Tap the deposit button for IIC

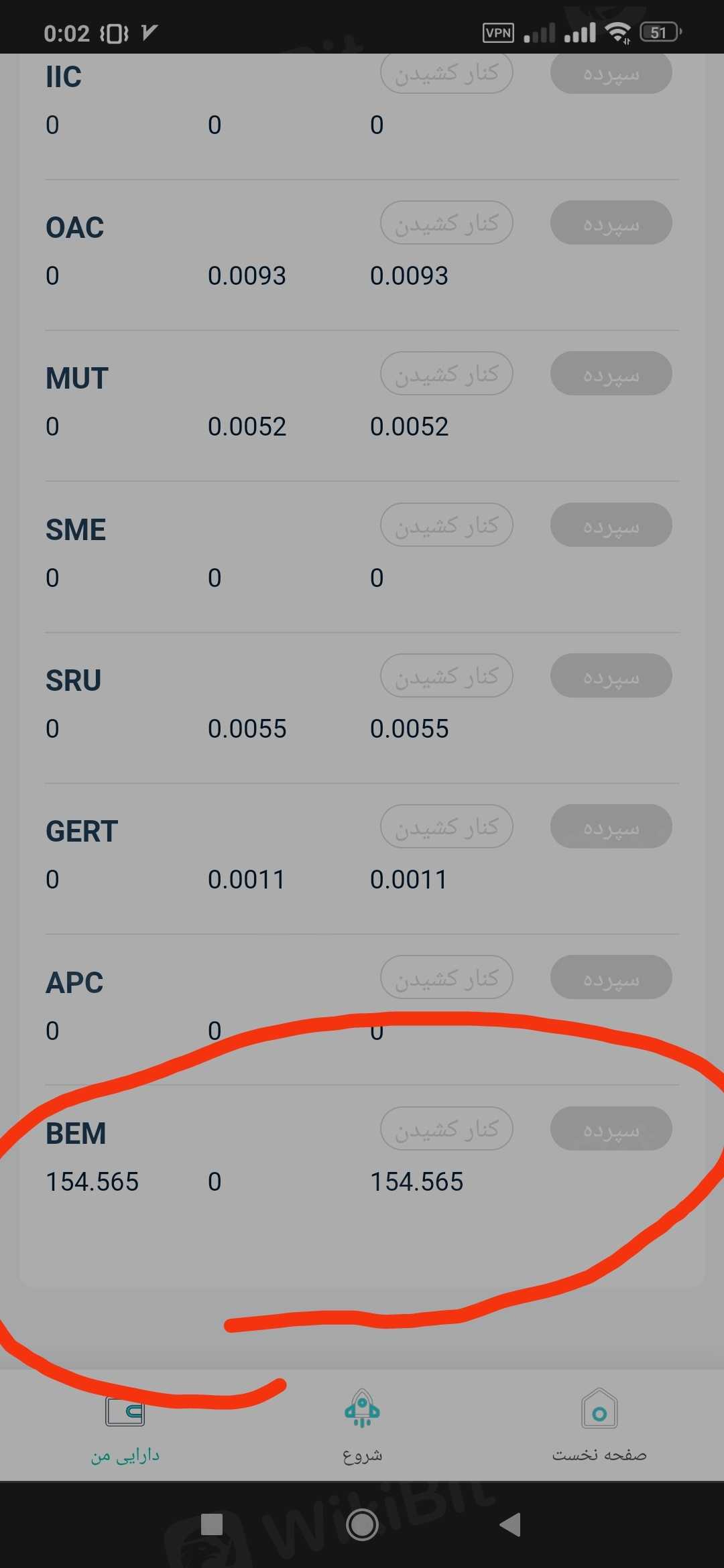coord(611,72)
